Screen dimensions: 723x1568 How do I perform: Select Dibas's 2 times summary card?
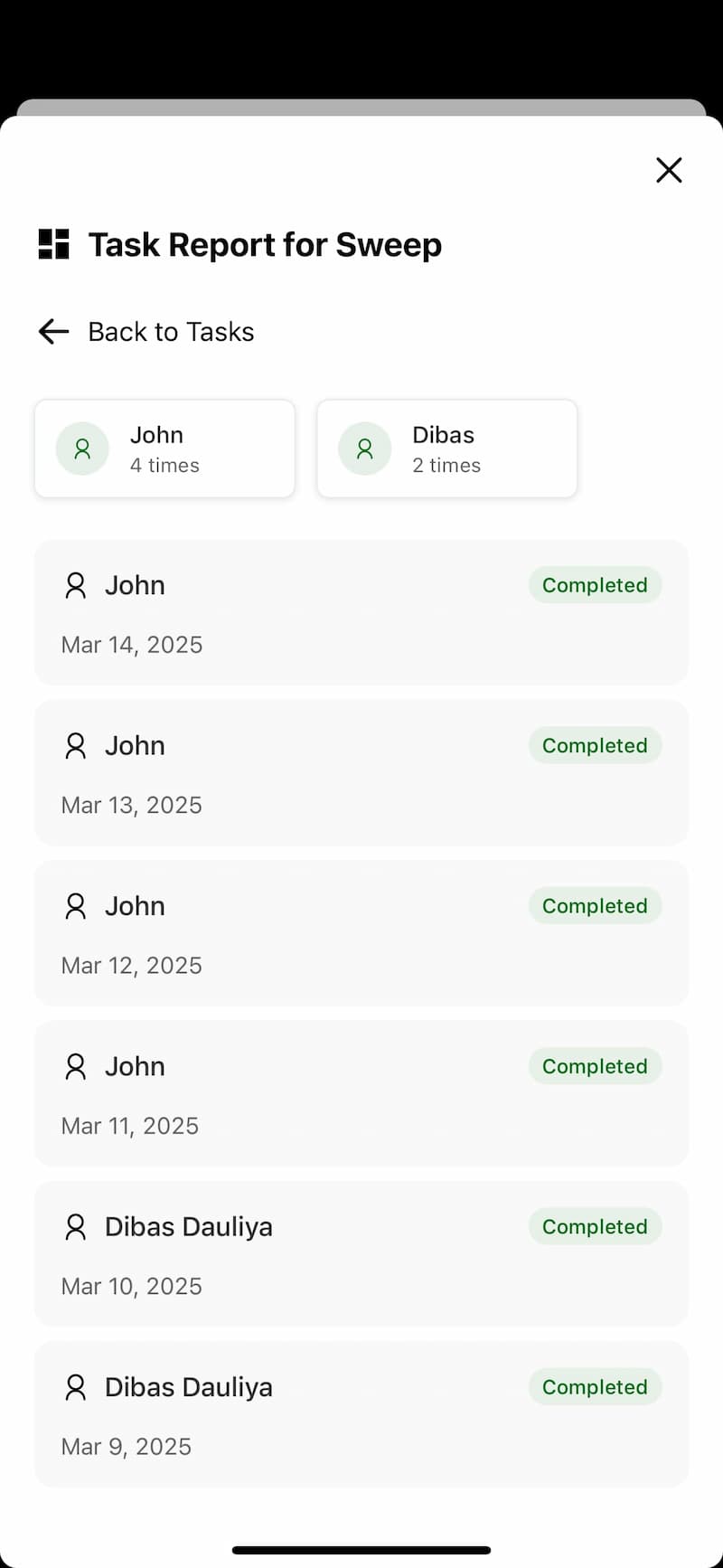[446, 449]
